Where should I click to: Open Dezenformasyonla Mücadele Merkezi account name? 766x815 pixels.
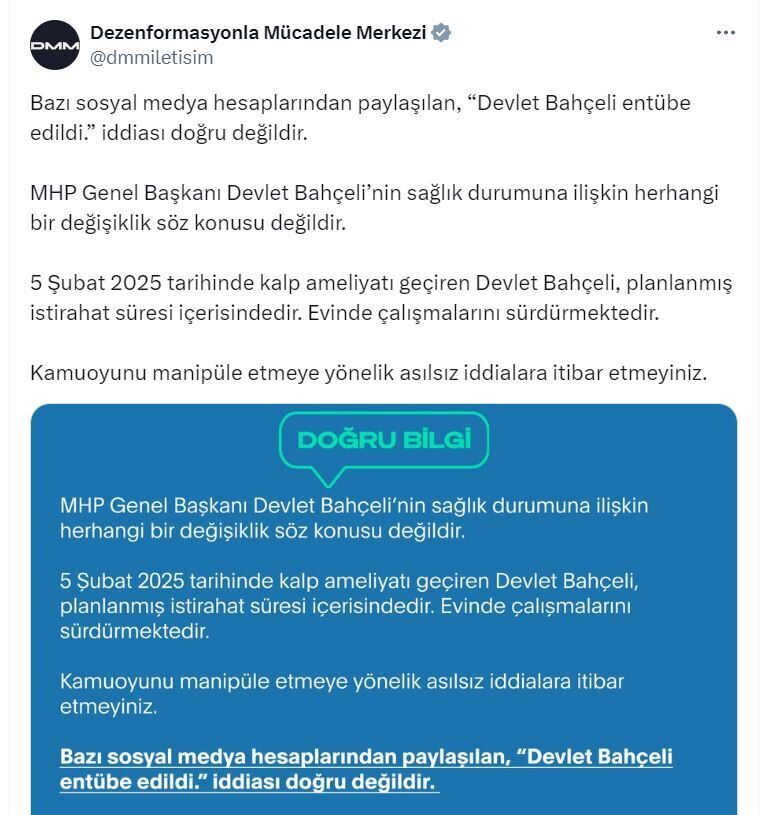258,33
